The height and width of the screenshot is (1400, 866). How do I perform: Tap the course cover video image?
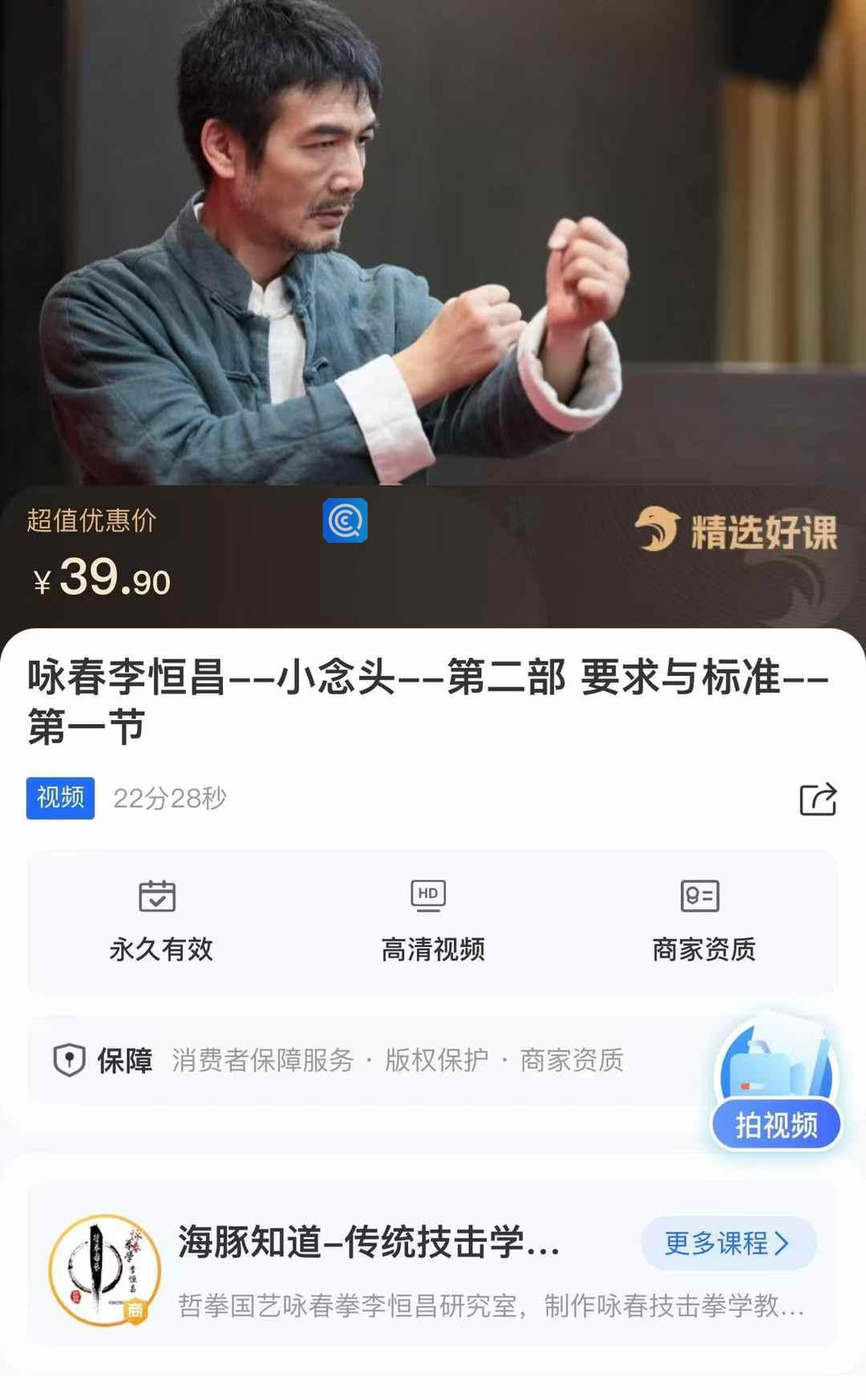point(433,241)
